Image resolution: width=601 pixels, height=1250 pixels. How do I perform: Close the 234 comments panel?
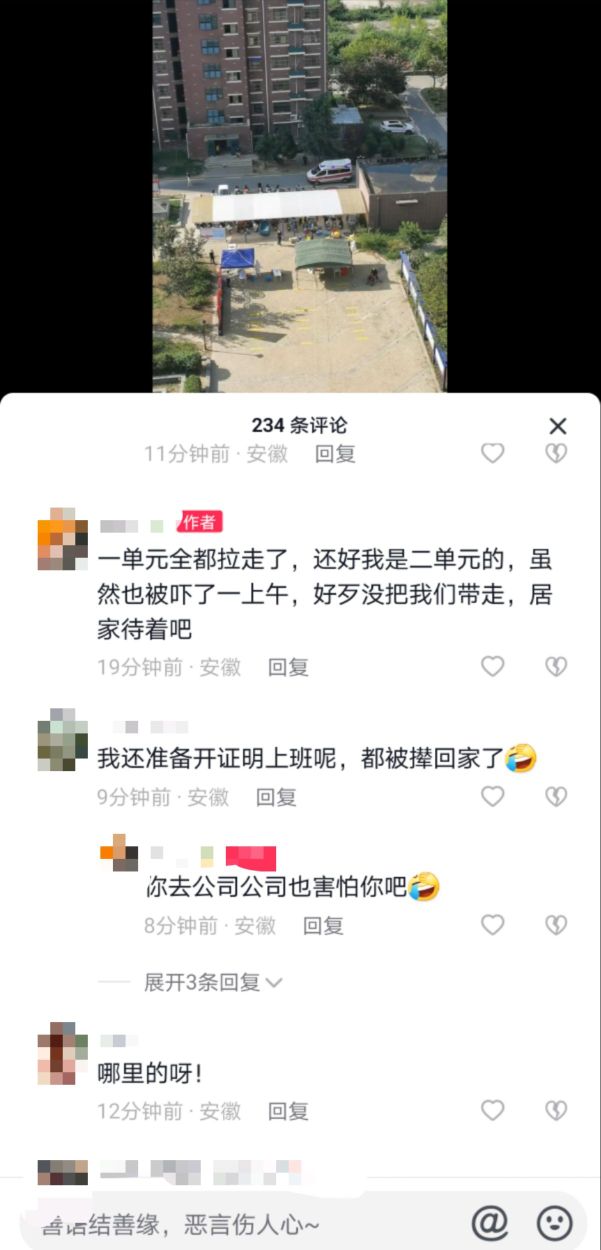558,426
